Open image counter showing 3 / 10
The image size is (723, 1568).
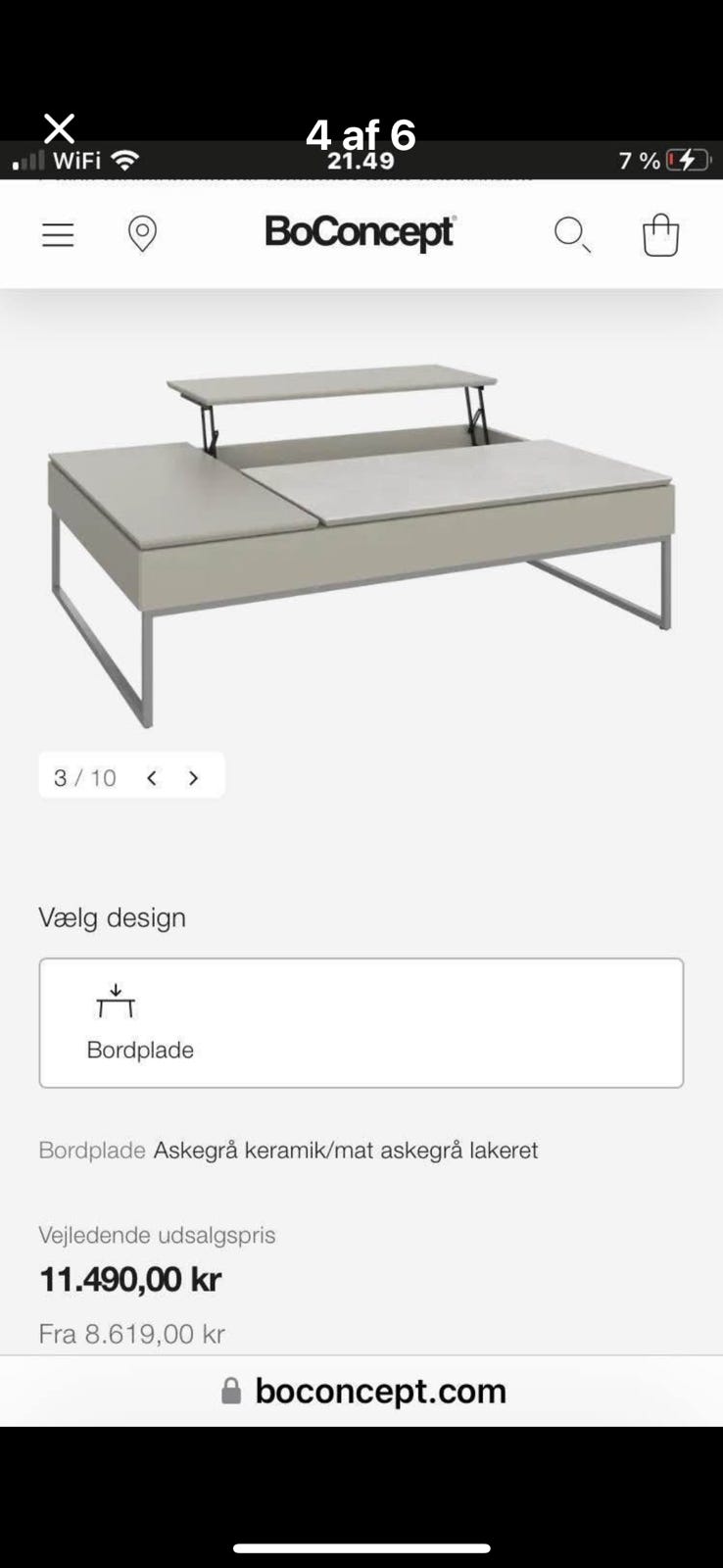click(x=82, y=776)
